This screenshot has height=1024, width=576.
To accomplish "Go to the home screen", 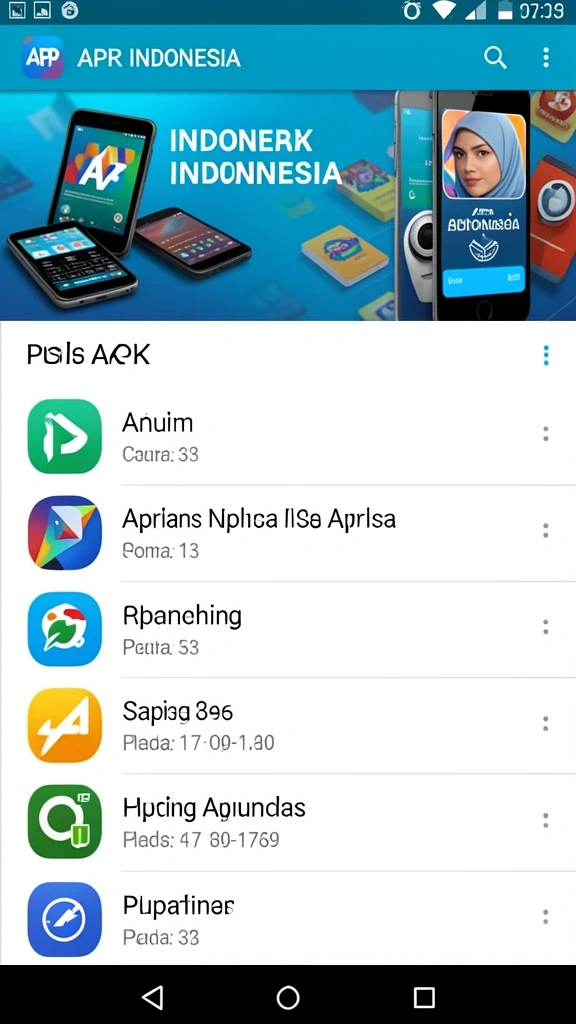I will [x=288, y=997].
